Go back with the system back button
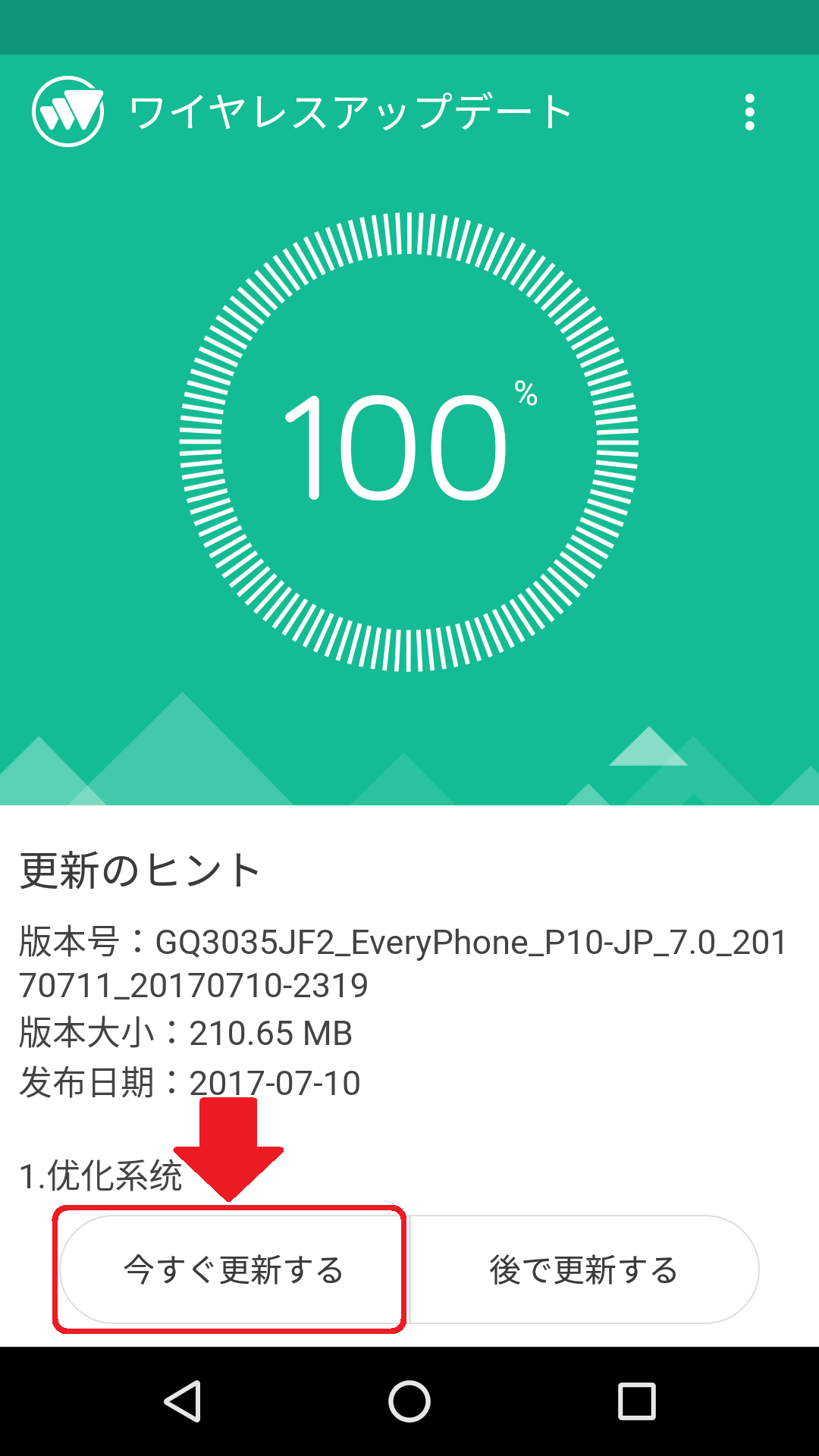Screen dimensions: 819x1456 pyautogui.click(x=183, y=1401)
